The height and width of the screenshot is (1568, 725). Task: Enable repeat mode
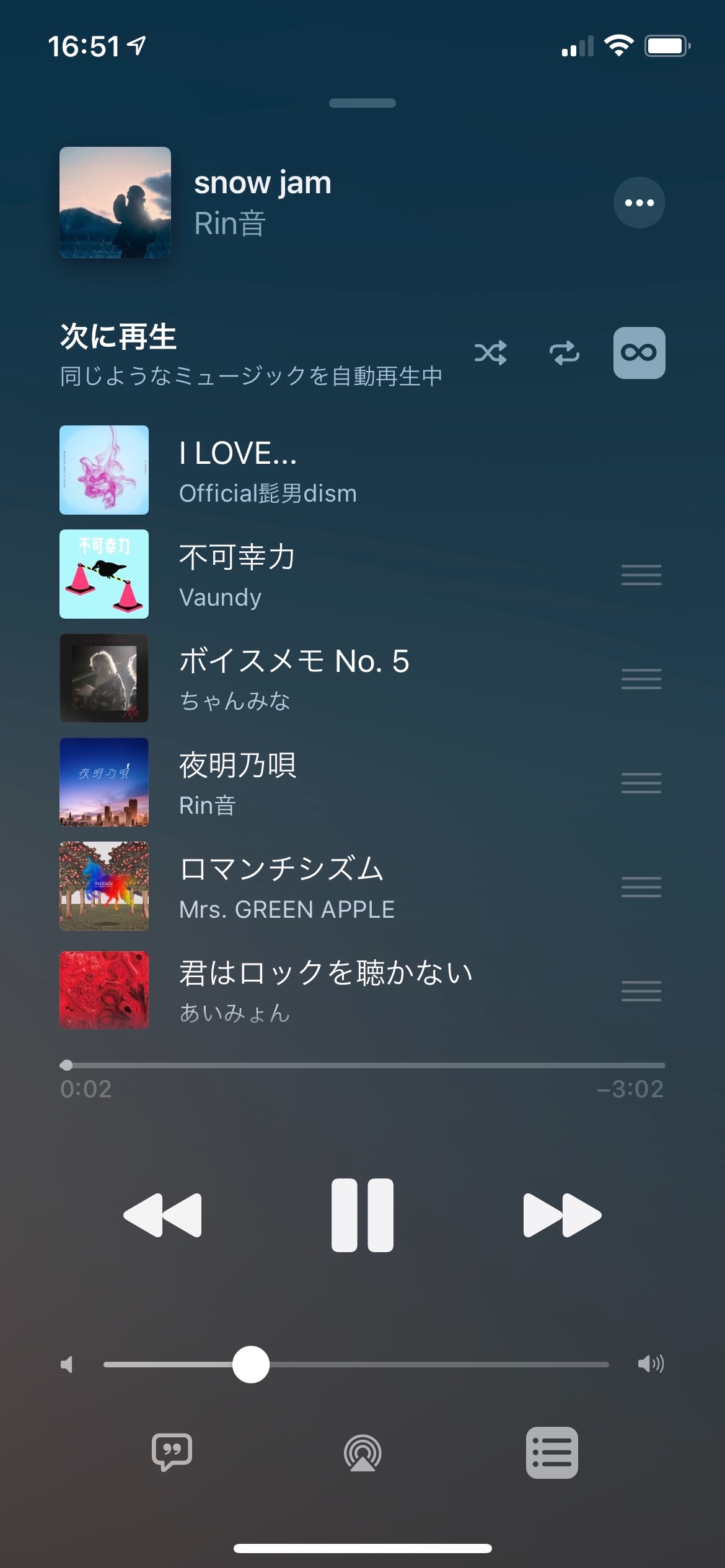pos(564,353)
